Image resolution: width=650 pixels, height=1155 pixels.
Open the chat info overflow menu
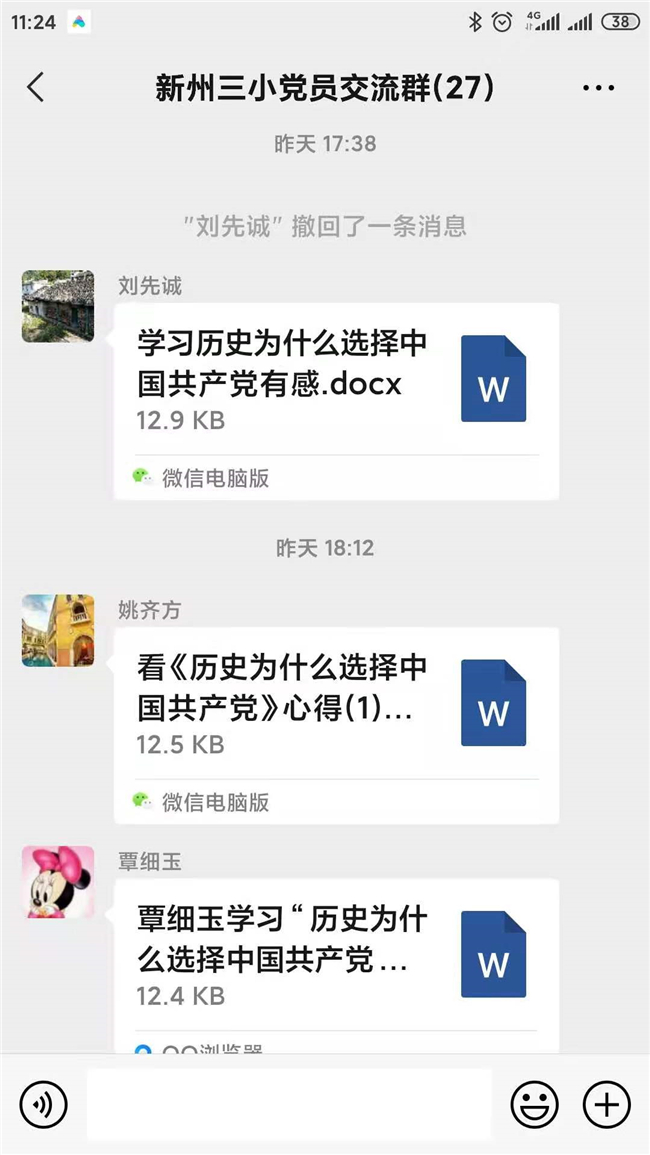pyautogui.click(x=598, y=88)
